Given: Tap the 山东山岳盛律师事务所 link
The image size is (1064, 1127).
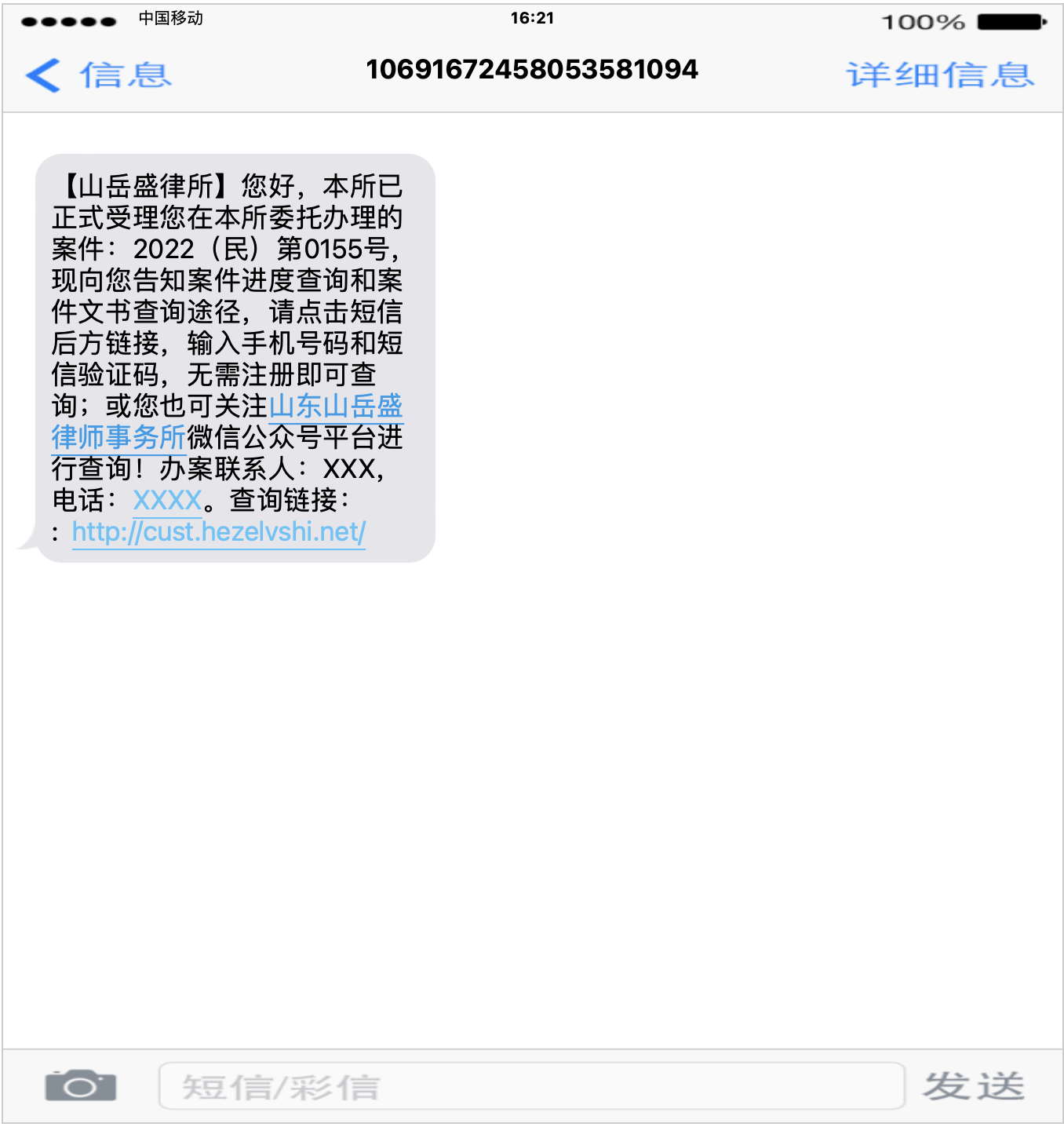Looking at the screenshot, I should tap(336, 407).
